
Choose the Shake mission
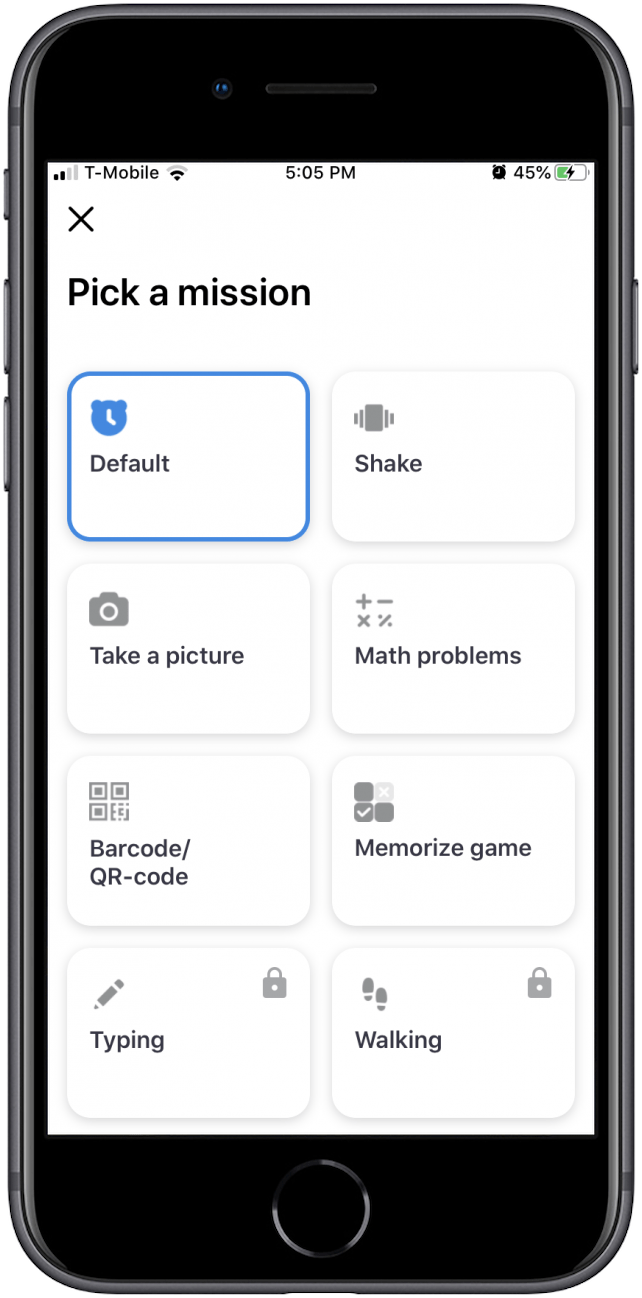[x=453, y=456]
